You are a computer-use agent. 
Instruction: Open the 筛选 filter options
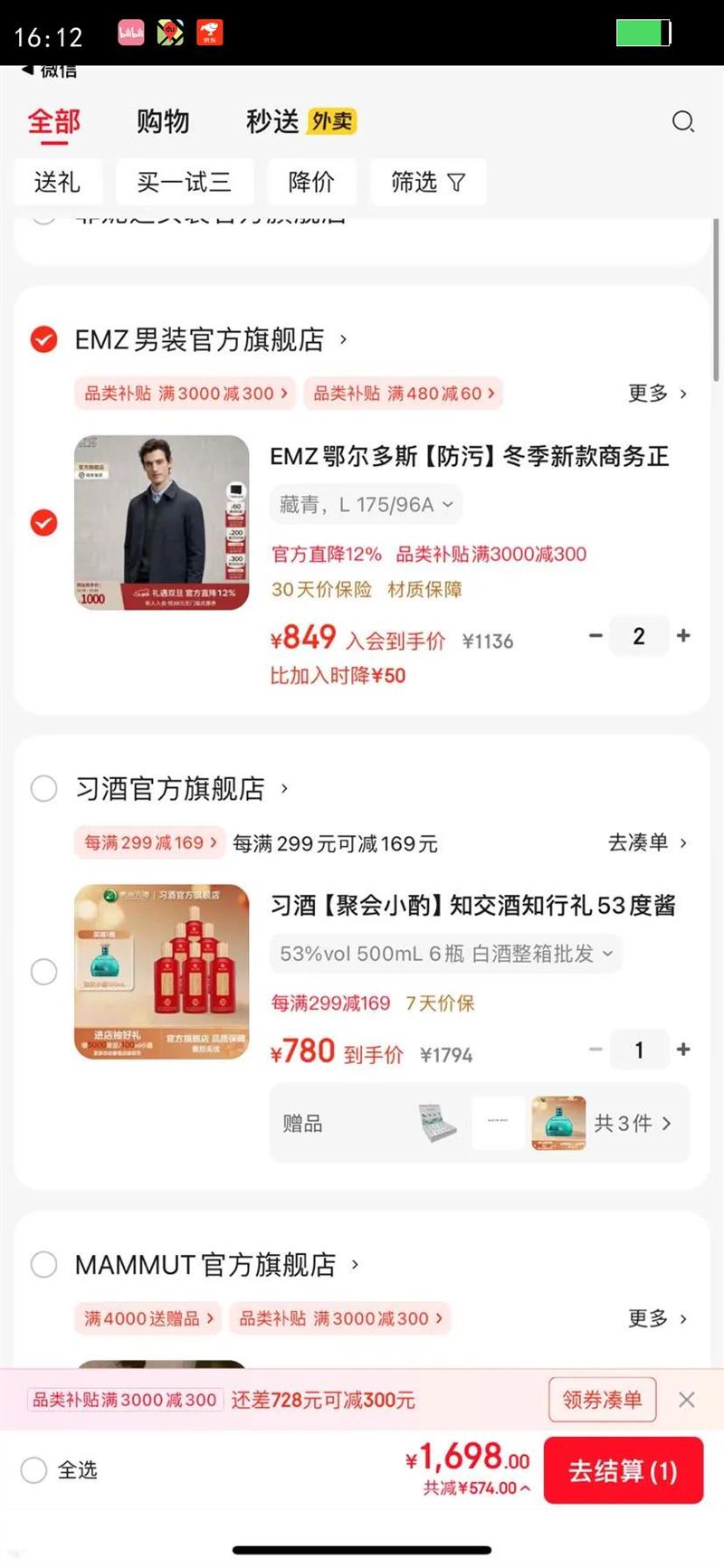[x=428, y=182]
